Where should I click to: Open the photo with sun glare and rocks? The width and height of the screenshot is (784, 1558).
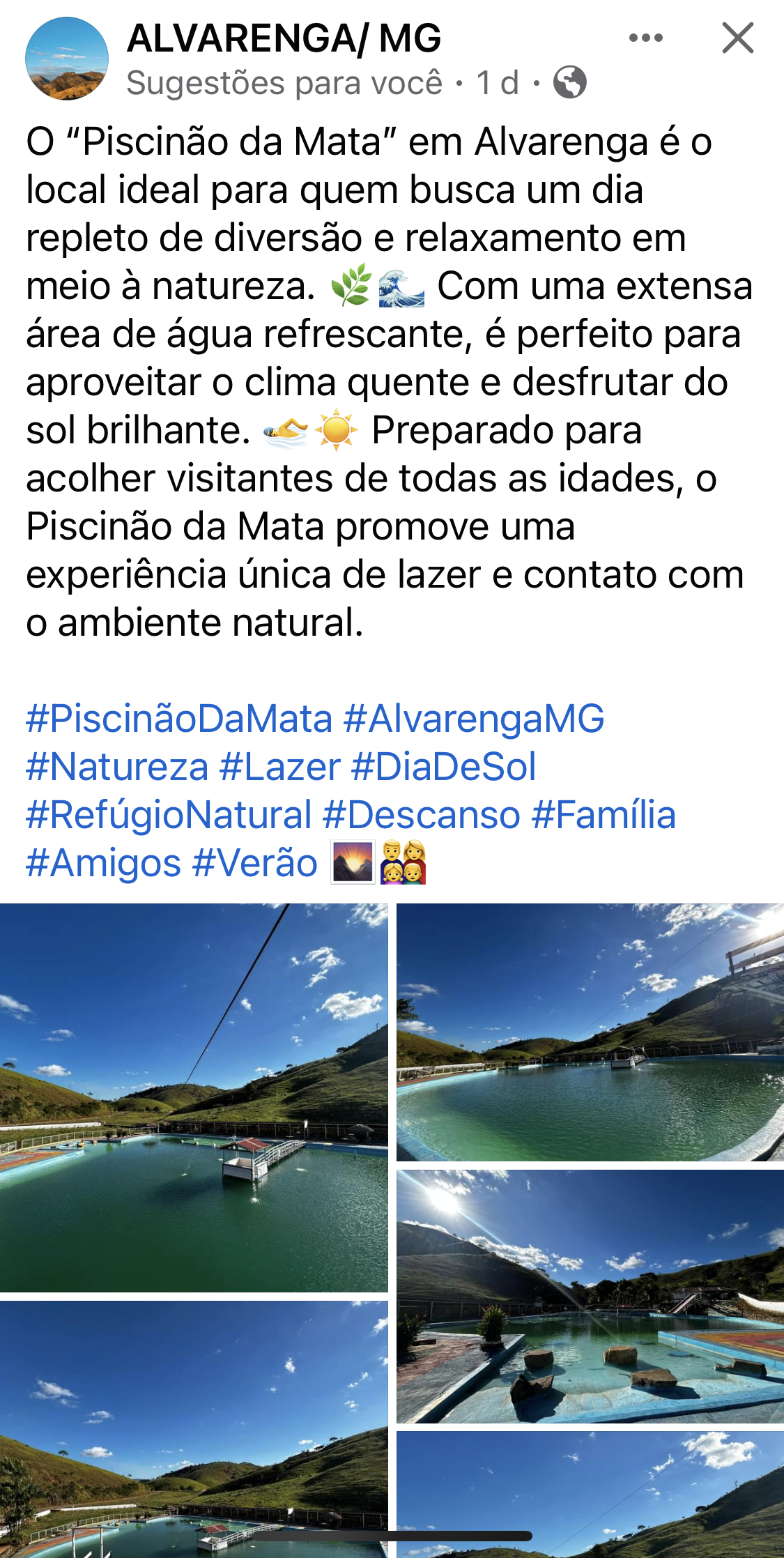tap(590, 1297)
